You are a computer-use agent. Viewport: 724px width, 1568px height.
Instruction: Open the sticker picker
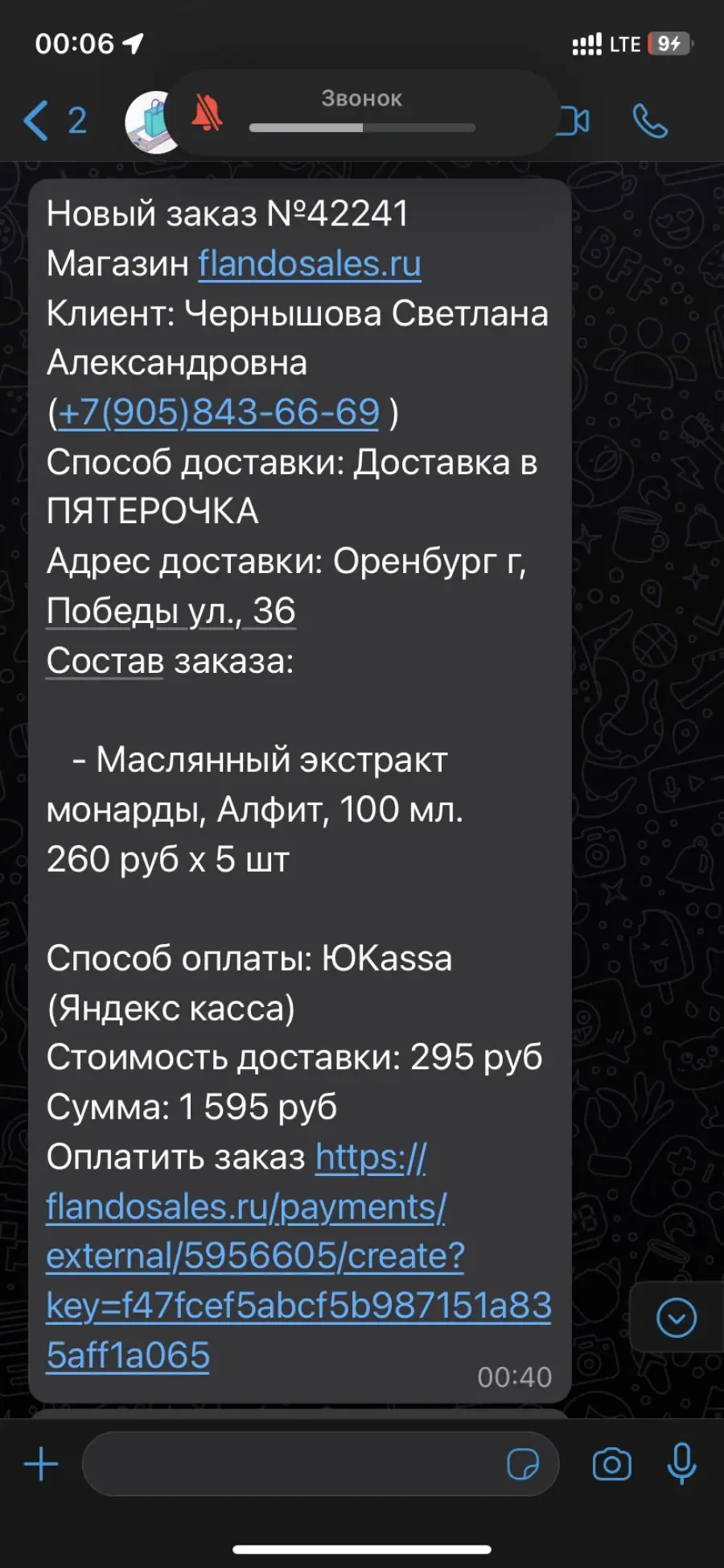[523, 1463]
